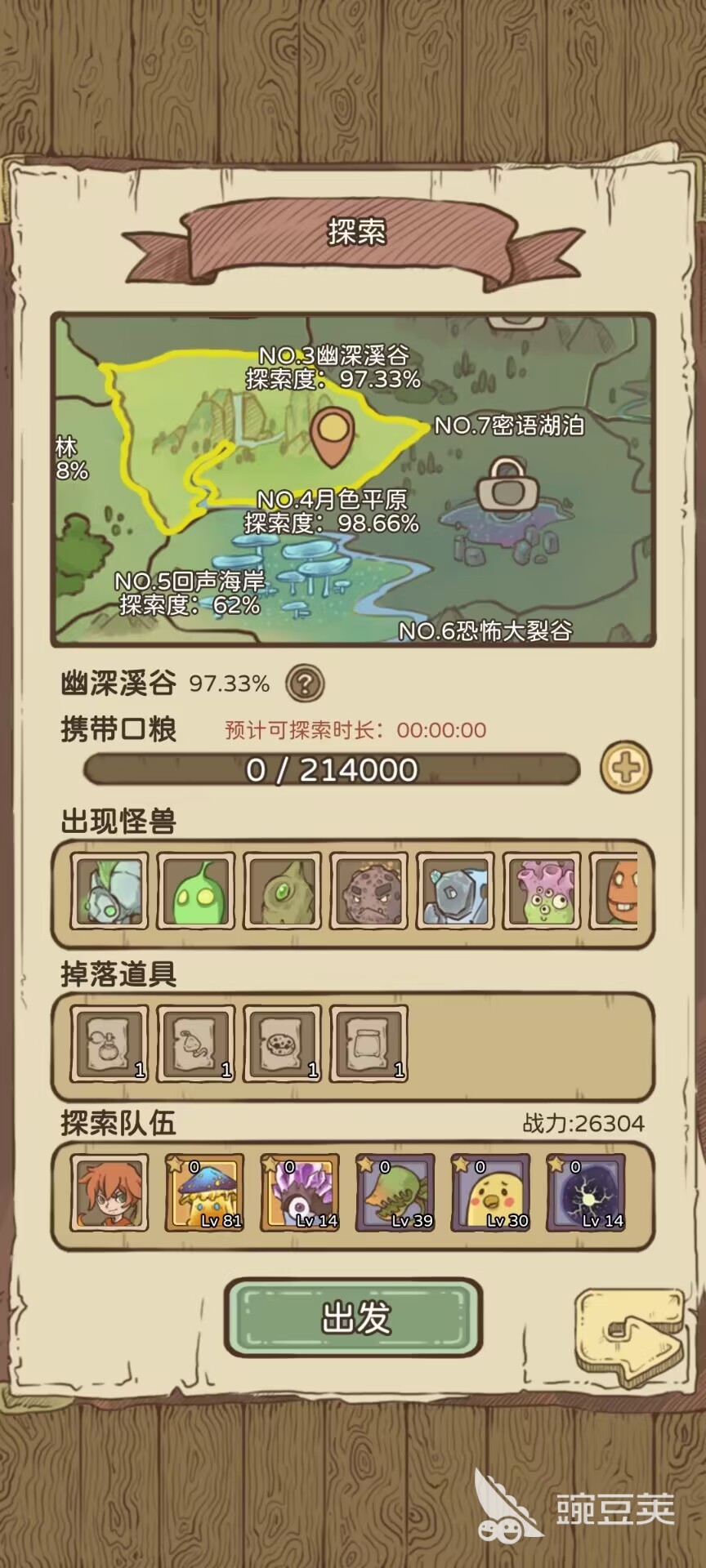Open the Lv 14 dark void team member

[587, 1193]
